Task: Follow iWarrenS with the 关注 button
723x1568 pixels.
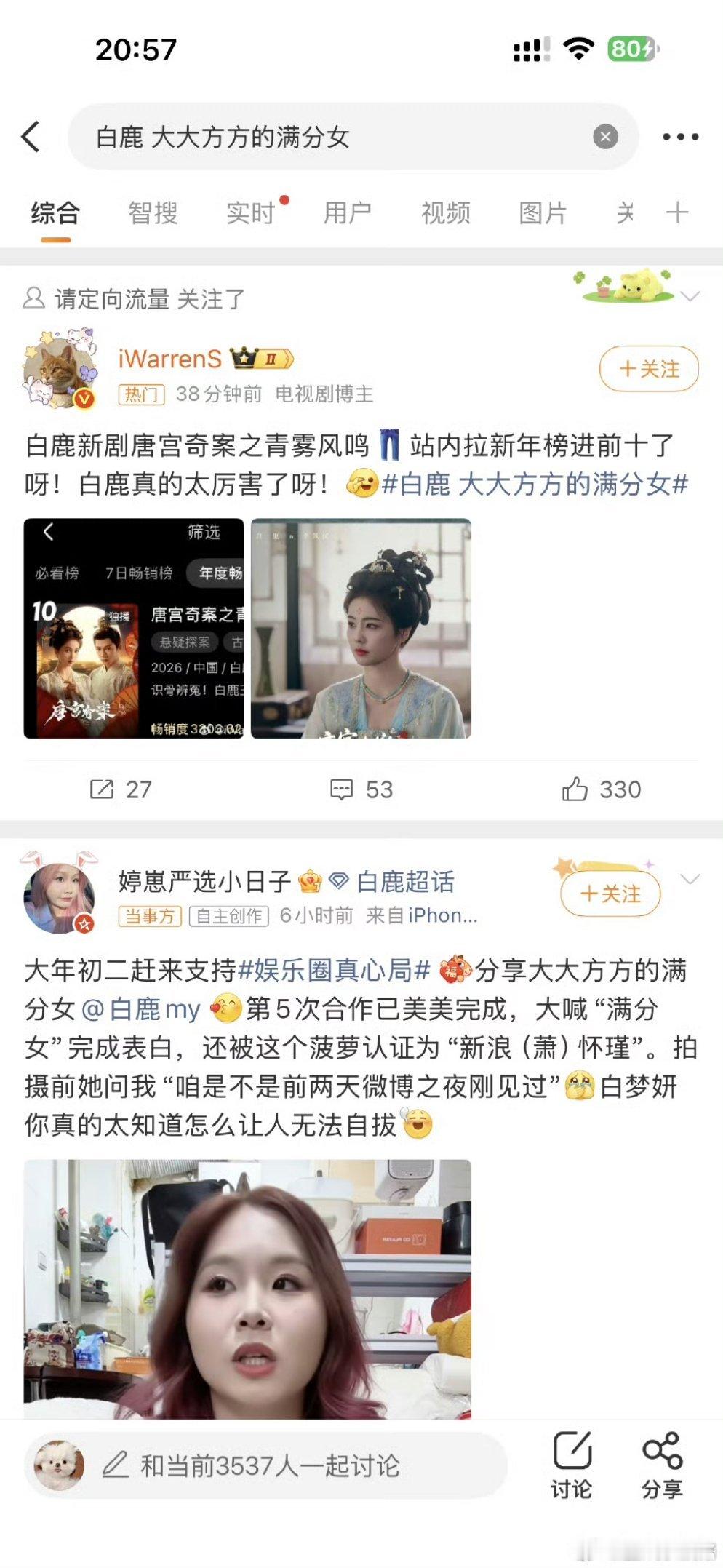Action: pos(650,369)
